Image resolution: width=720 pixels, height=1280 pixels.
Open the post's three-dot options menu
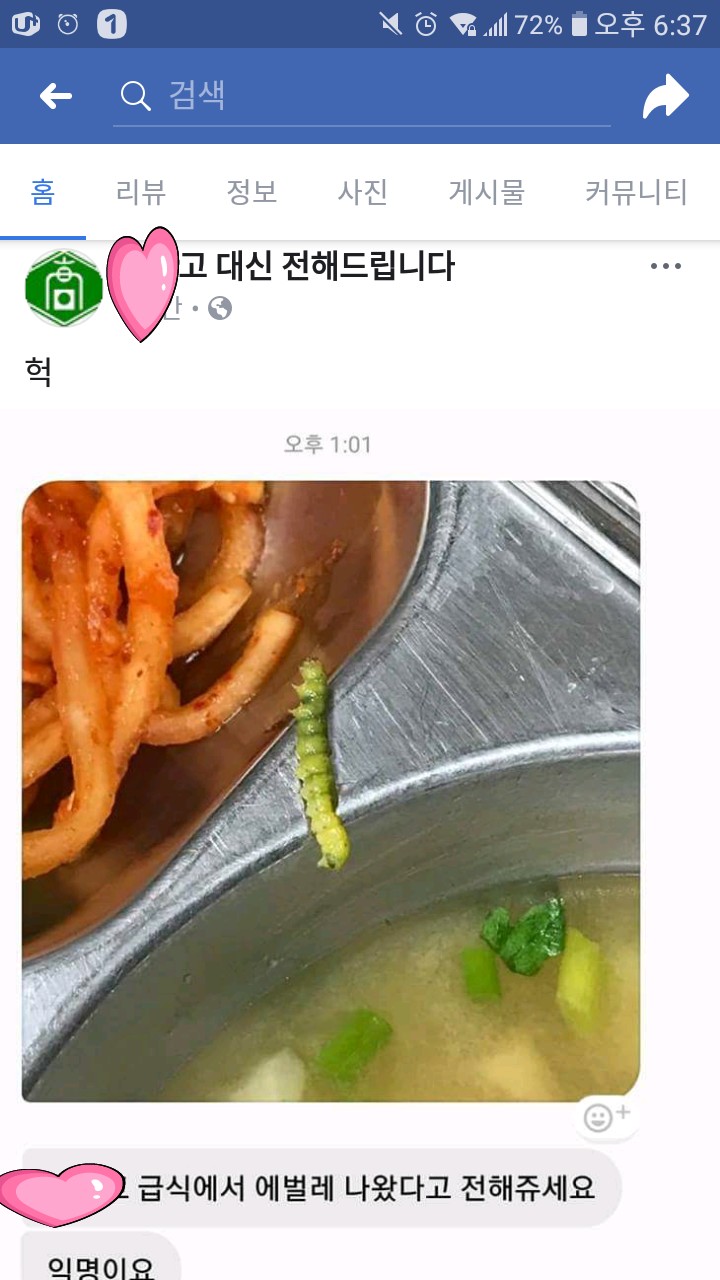pos(665,266)
